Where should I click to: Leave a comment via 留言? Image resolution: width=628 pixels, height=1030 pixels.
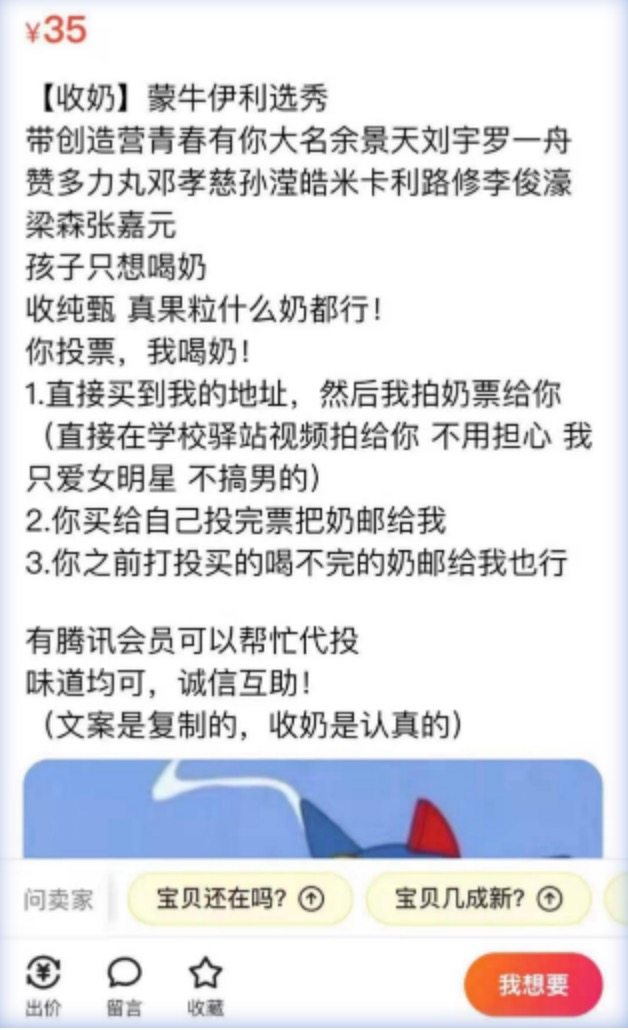pyautogui.click(x=124, y=985)
